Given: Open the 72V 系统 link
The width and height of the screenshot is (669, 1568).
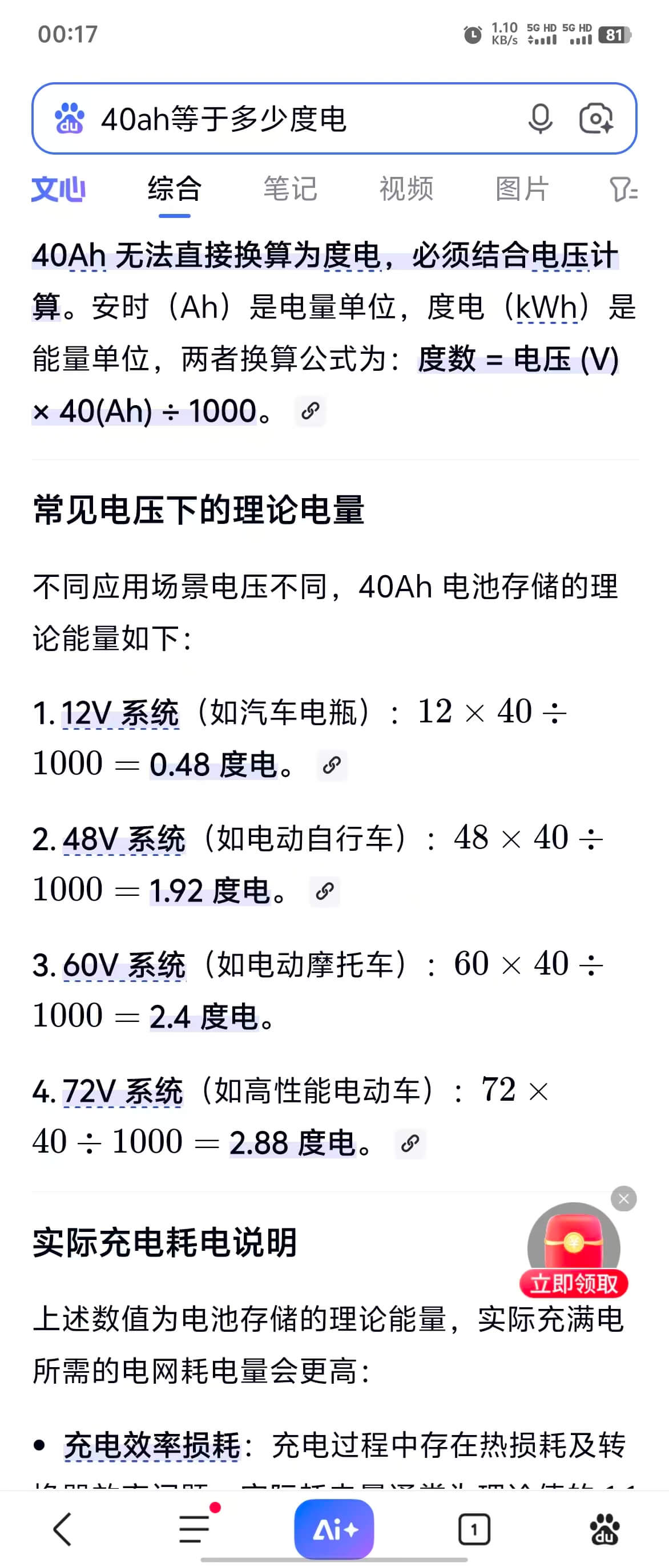Looking at the screenshot, I should (x=122, y=1091).
